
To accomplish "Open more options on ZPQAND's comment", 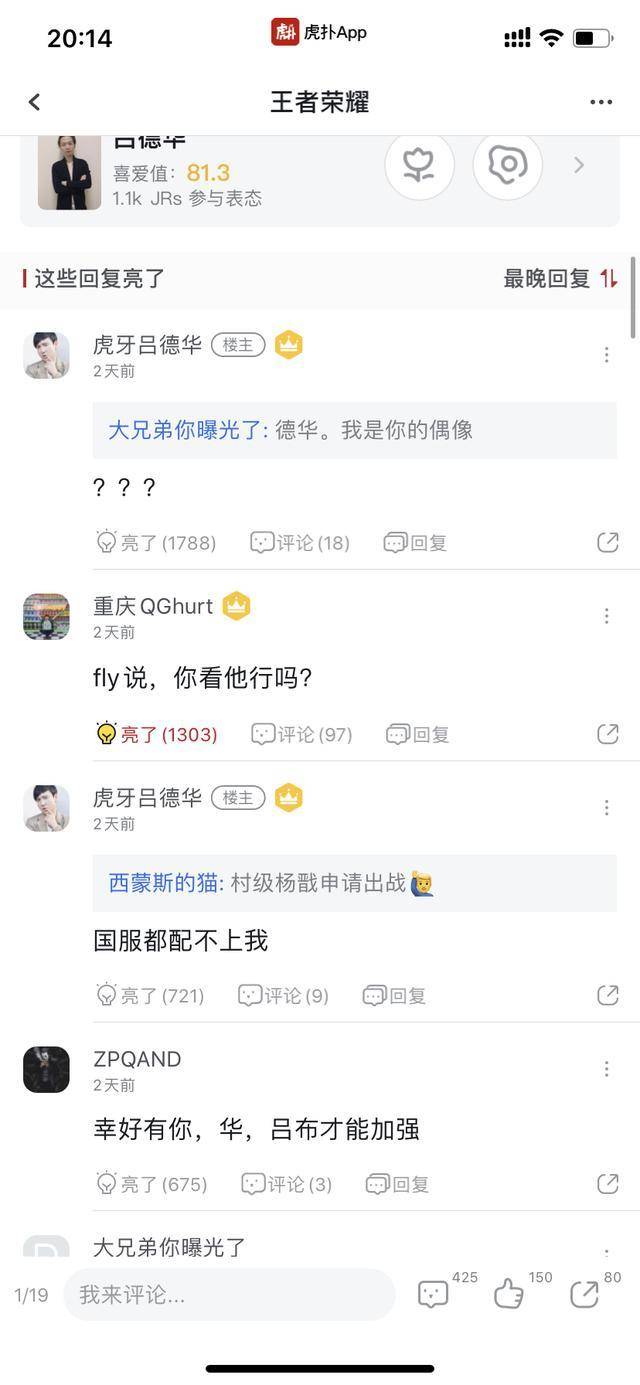I will tap(606, 1069).
